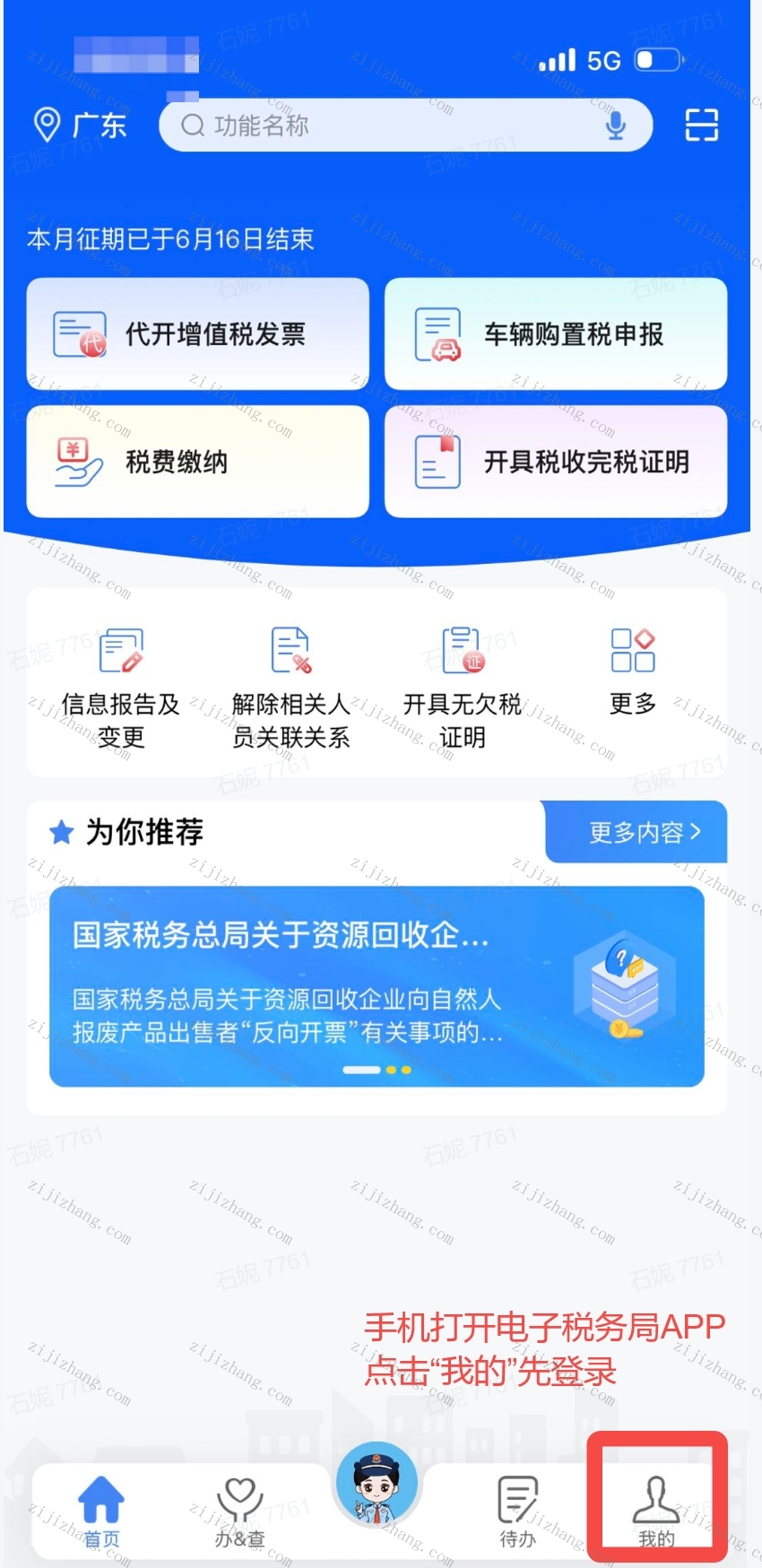Select the 税费缴纳 card
The height and width of the screenshot is (1568, 762).
coord(197,462)
